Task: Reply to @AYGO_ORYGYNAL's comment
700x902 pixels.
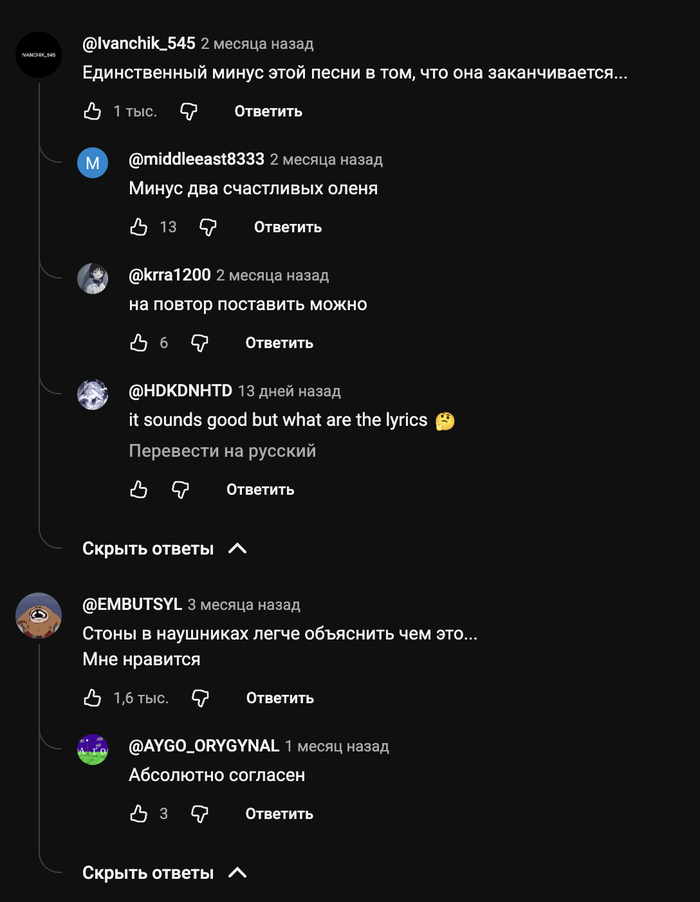Action: [x=279, y=813]
